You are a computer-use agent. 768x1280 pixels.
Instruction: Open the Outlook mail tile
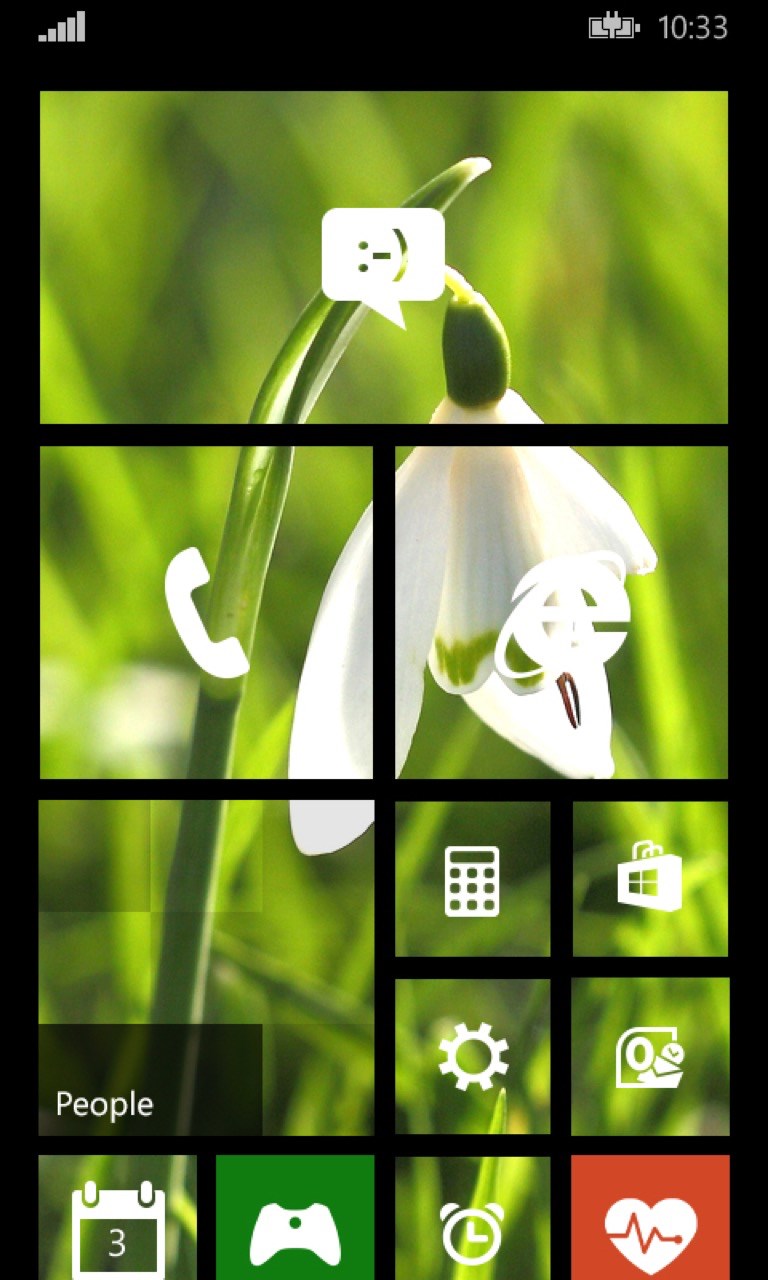click(650, 1056)
